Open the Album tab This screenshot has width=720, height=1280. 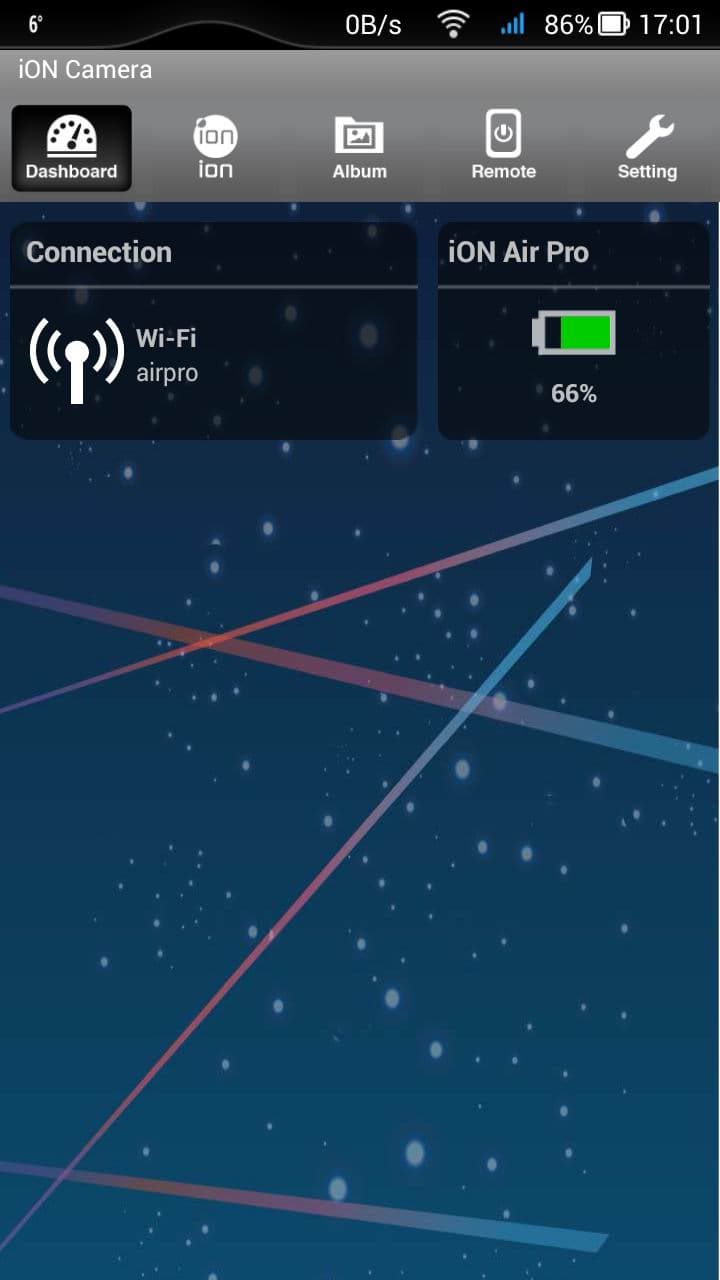(359, 148)
